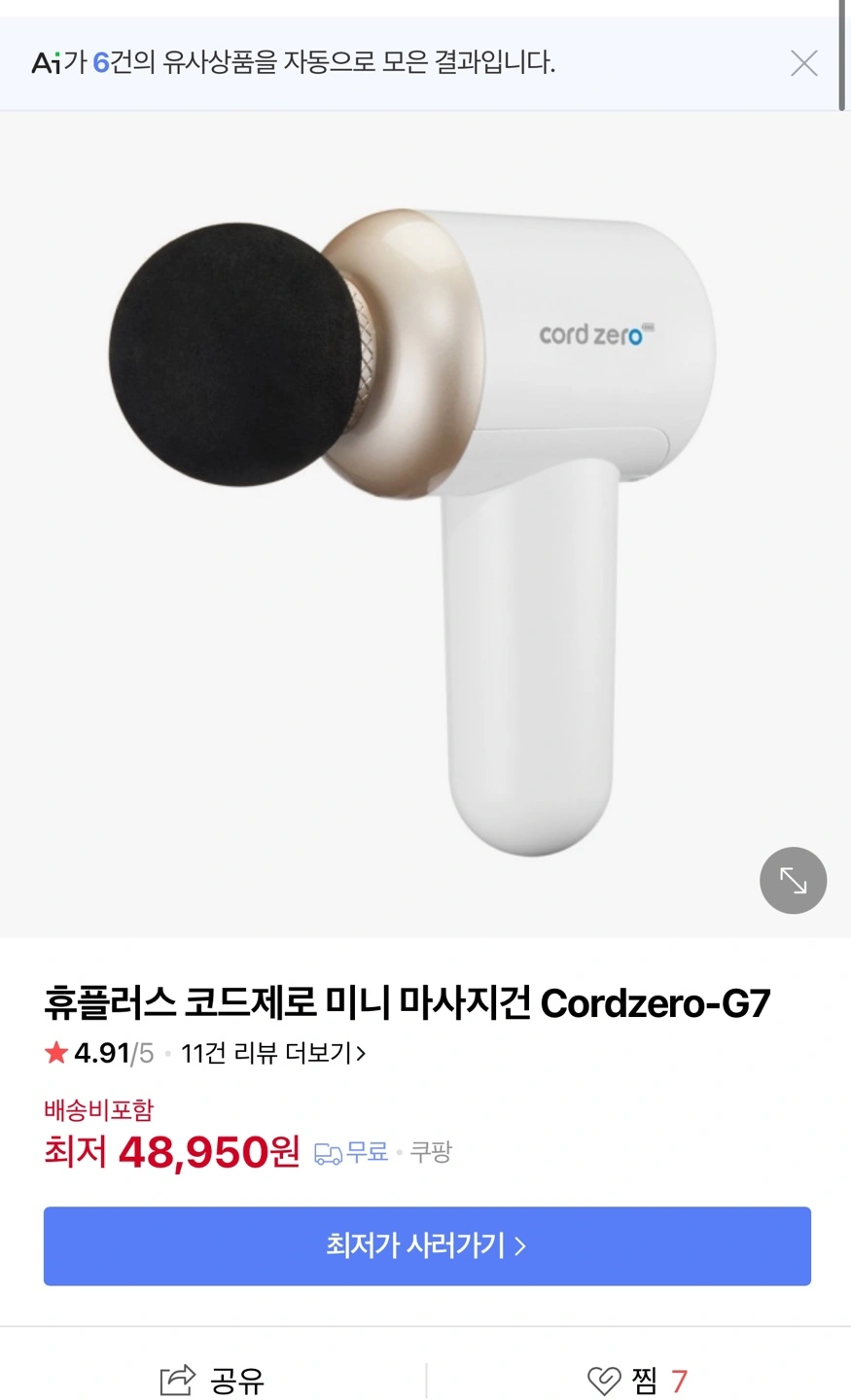851x1400 pixels.
Task: Click the free delivery truck icon
Action: coord(329,1151)
